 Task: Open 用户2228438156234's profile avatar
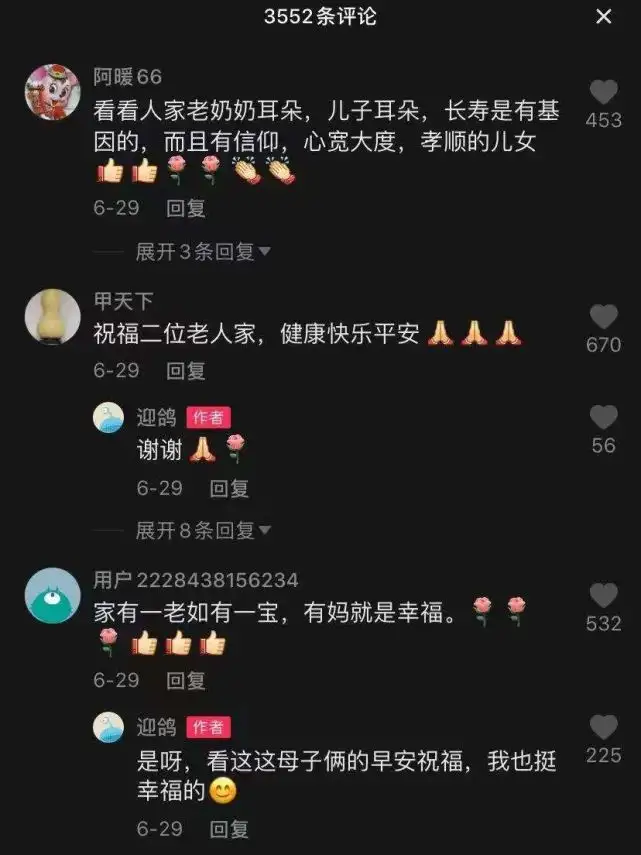point(53,595)
